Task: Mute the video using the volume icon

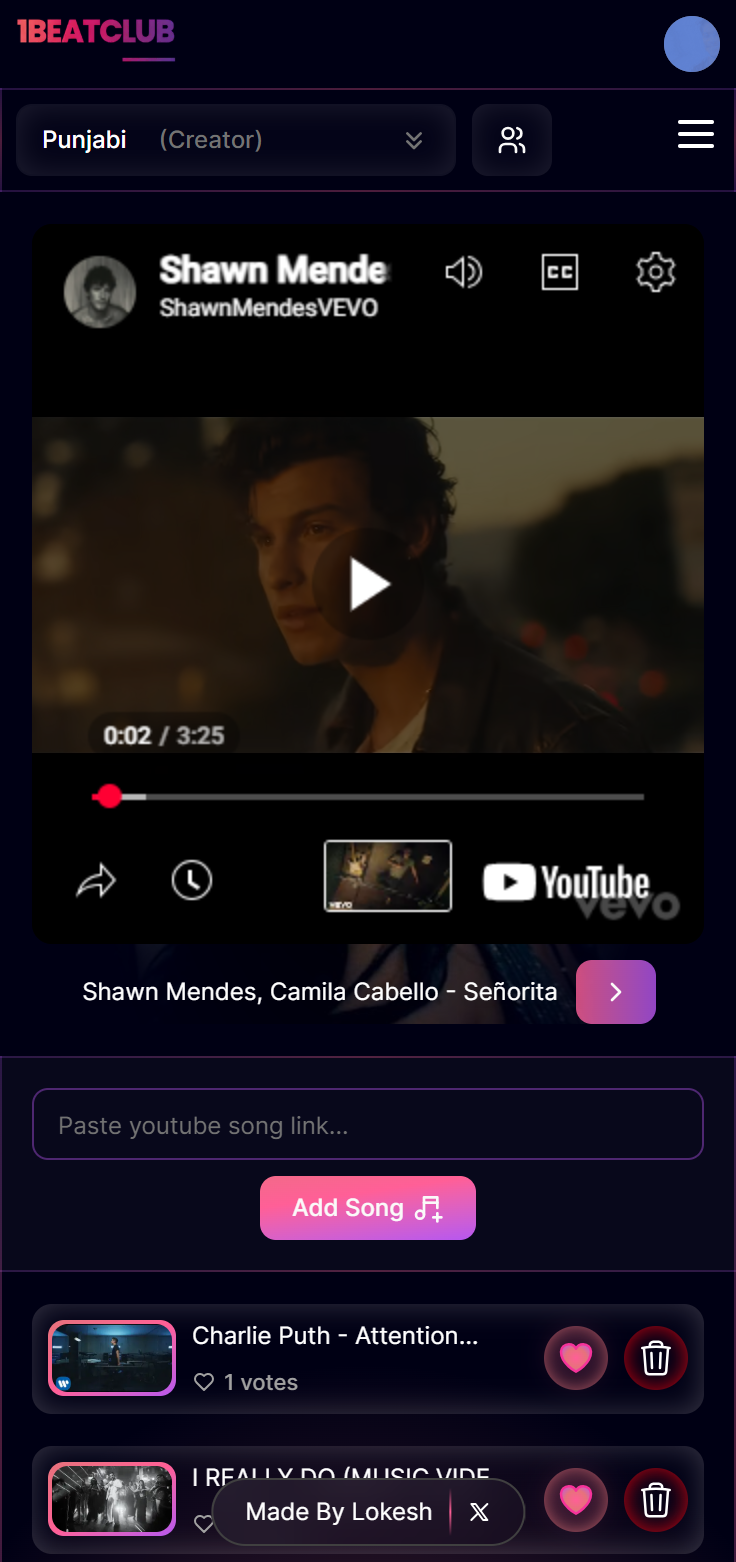Action: coord(463,271)
